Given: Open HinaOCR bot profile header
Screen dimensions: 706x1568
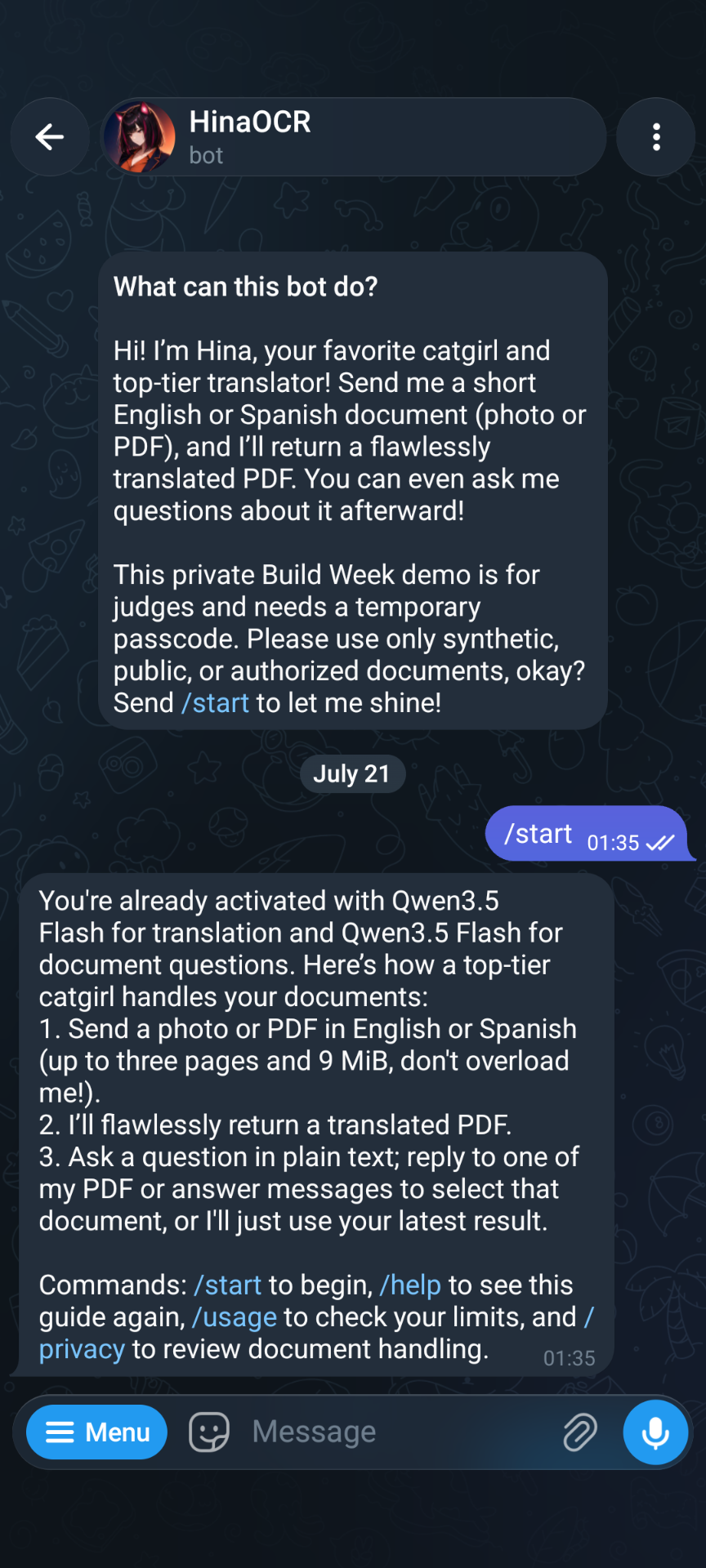Looking at the screenshot, I should tap(354, 137).
